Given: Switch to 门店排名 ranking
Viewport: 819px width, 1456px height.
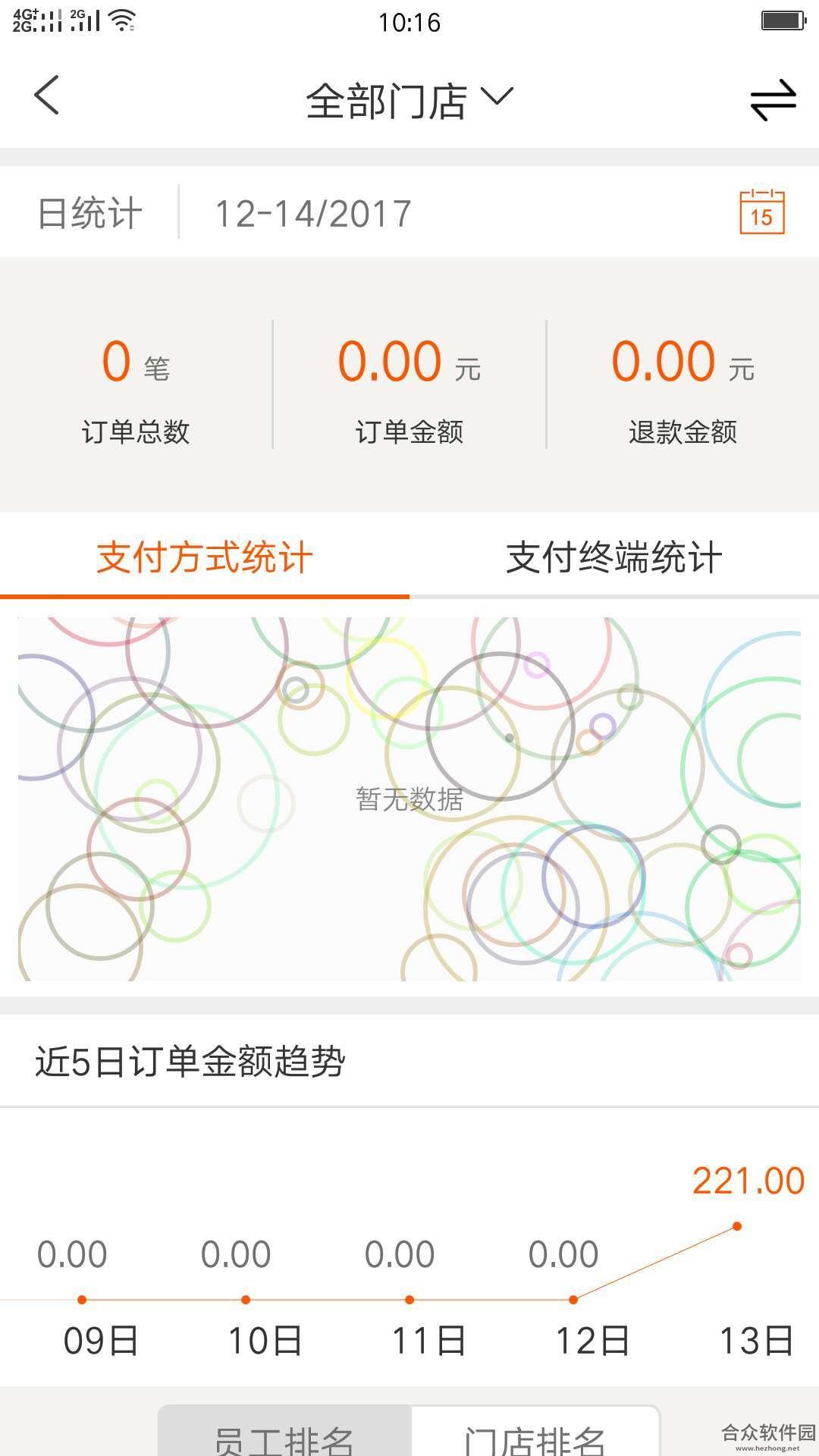Looking at the screenshot, I should click(535, 1433).
